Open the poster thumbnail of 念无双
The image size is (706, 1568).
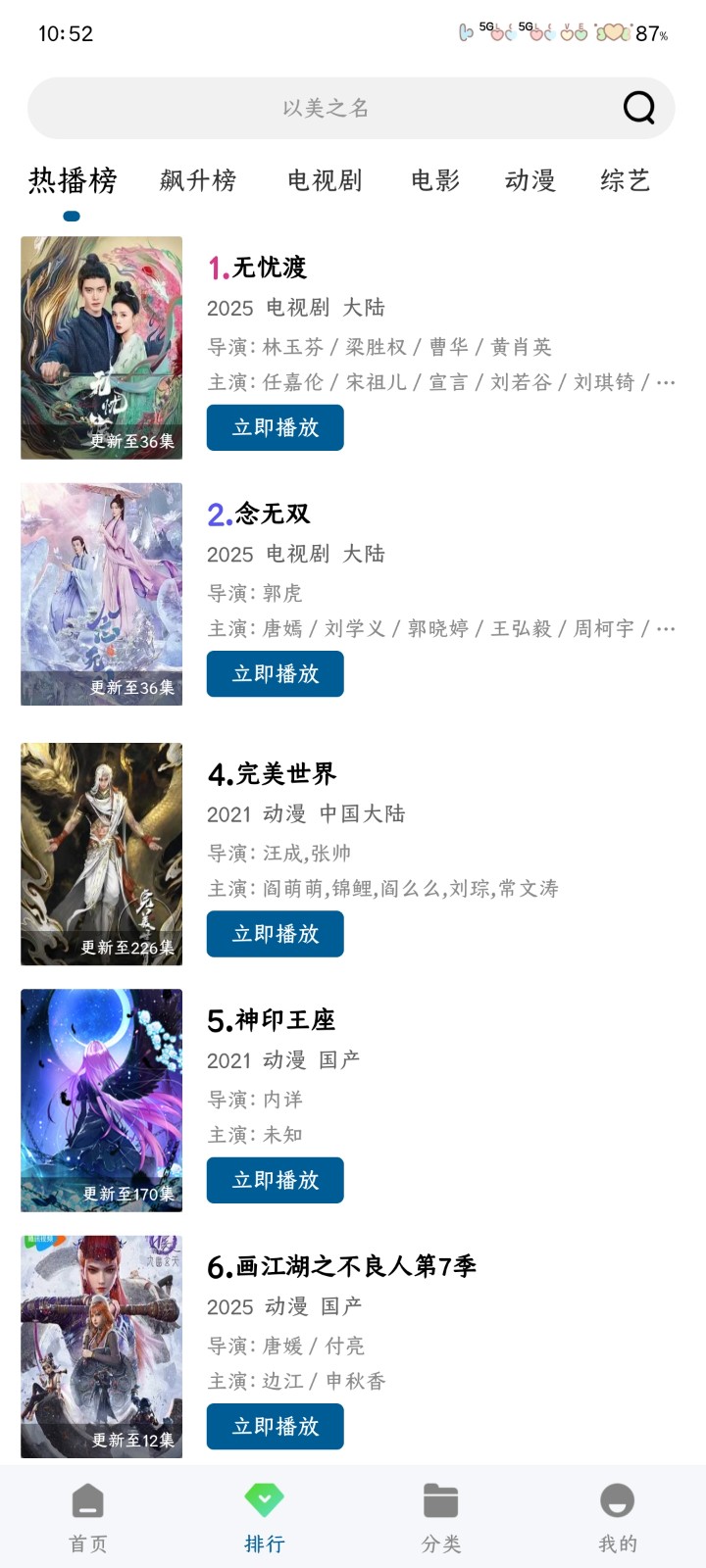[x=101, y=593]
